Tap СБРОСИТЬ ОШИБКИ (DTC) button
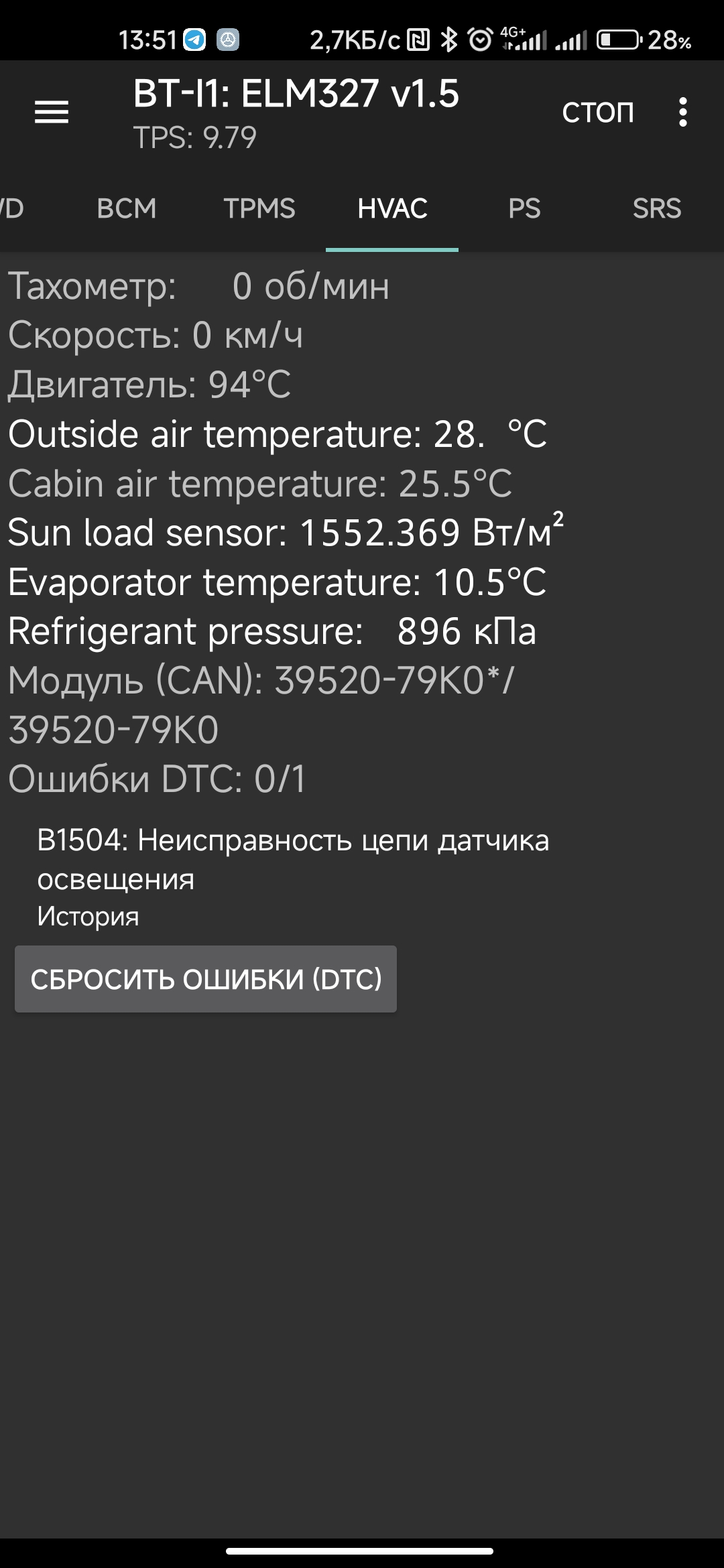This screenshot has height=1568, width=724. (x=206, y=979)
